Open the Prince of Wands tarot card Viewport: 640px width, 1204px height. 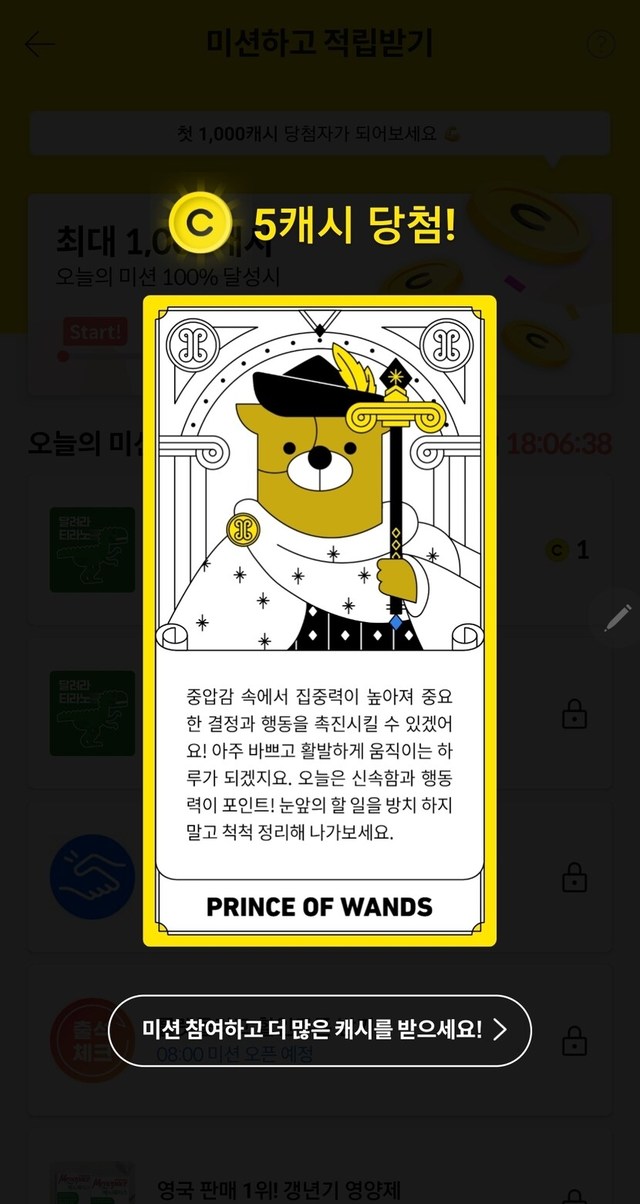point(319,620)
